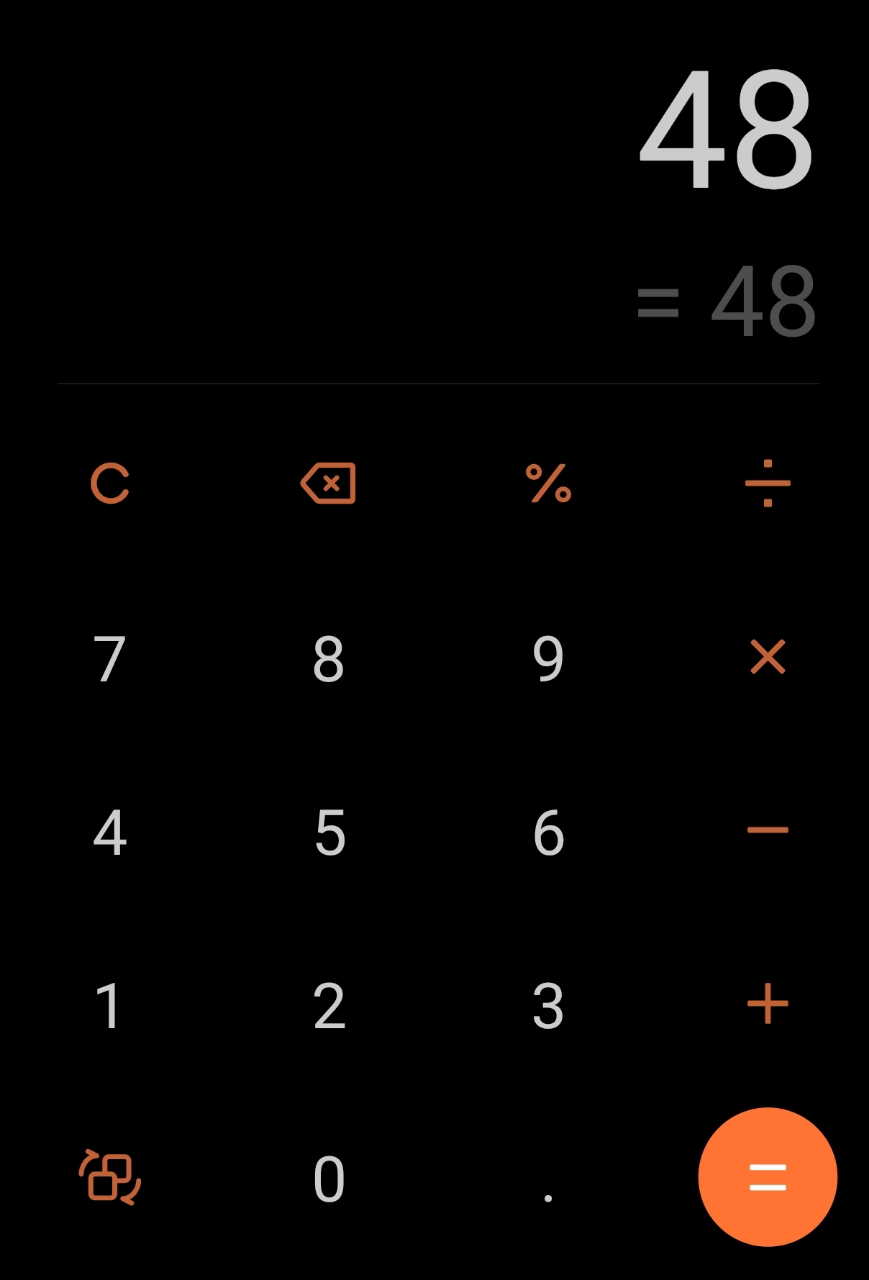Tap the percent key
The image size is (869, 1280).
click(x=548, y=485)
